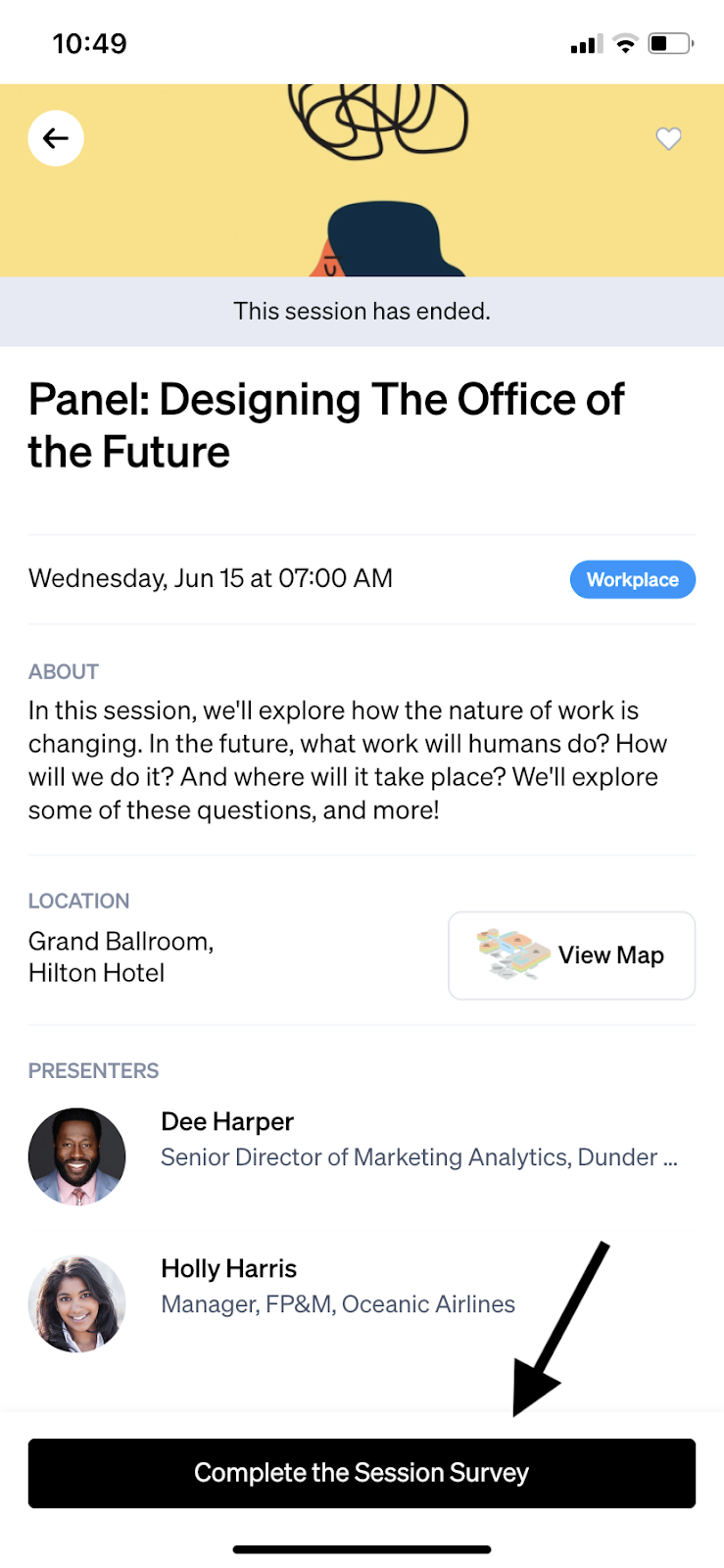Go back using the arrow button
The width and height of the screenshot is (724, 1568).
point(56,138)
